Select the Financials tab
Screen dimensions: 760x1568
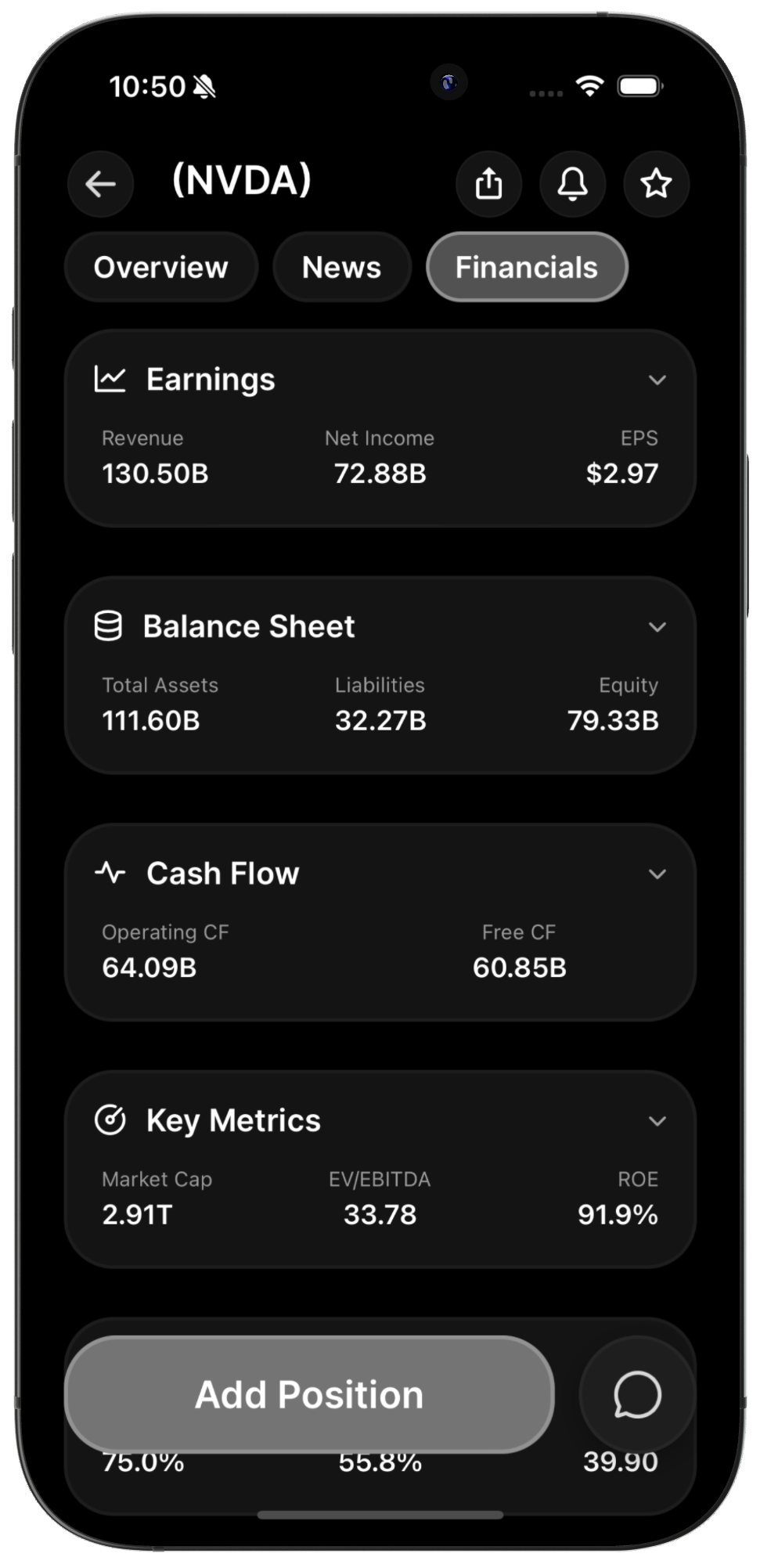tap(526, 267)
